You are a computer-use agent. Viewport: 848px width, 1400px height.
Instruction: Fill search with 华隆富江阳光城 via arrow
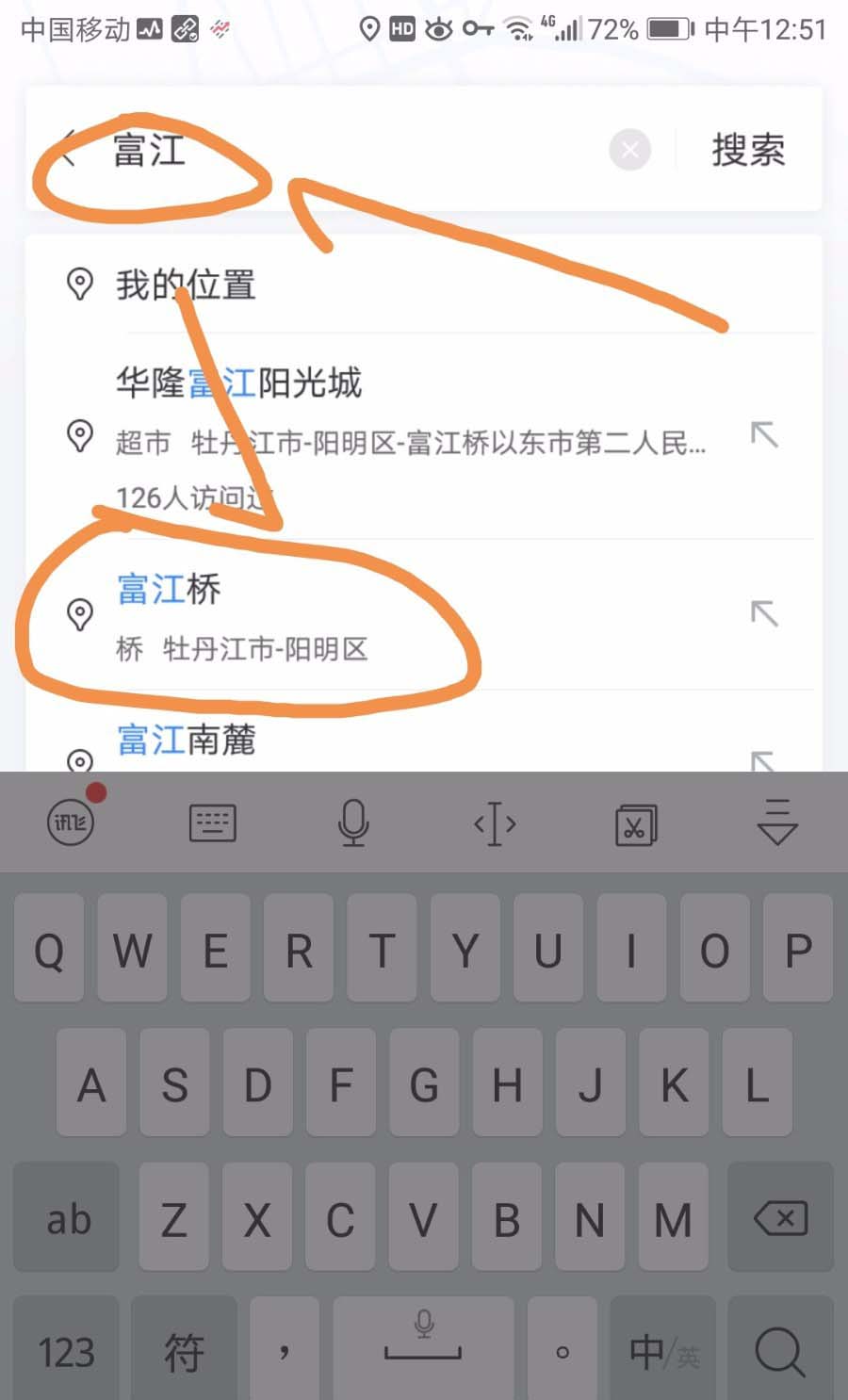(764, 434)
